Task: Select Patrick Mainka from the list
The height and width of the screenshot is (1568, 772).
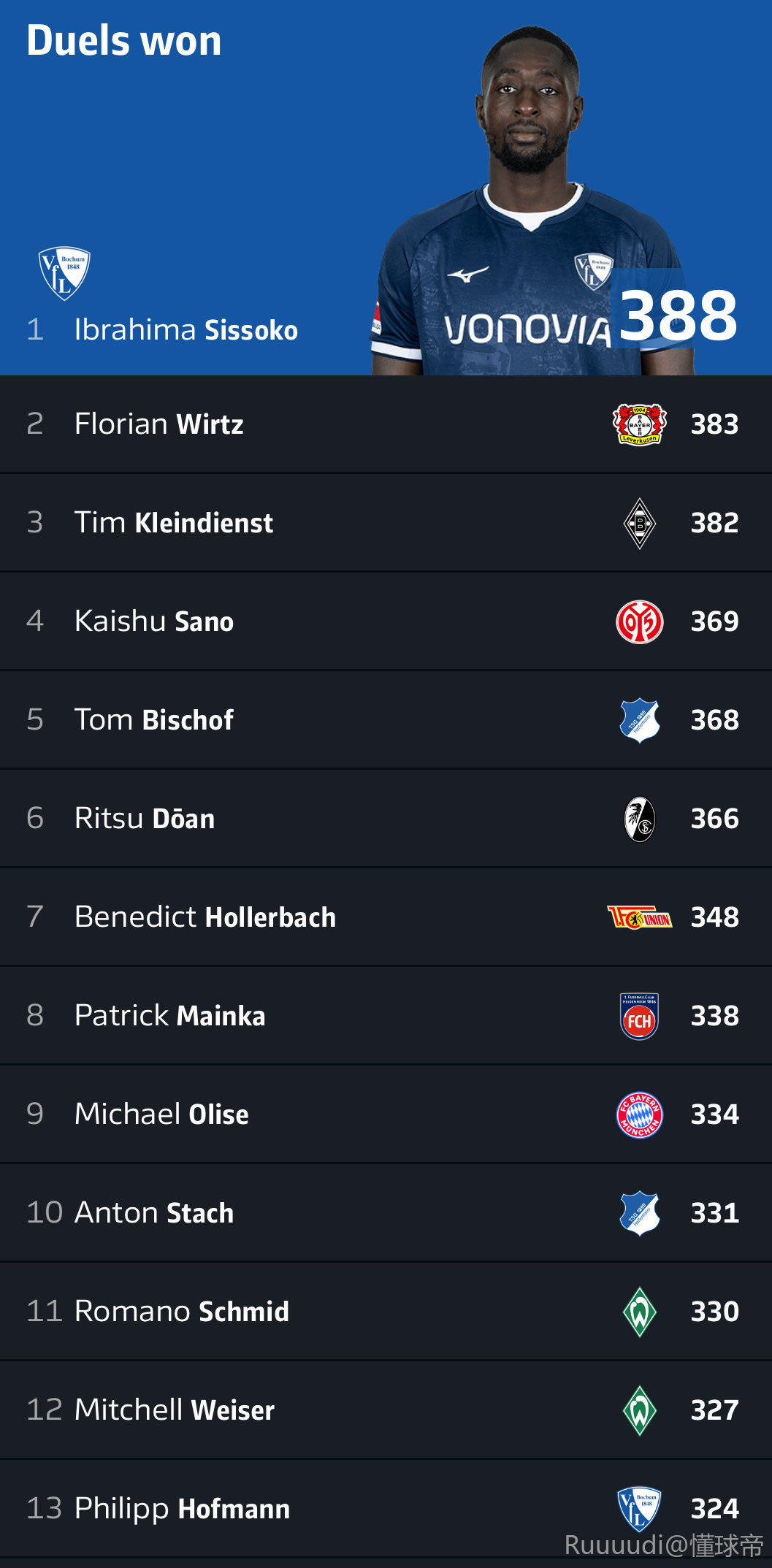Action: pyautogui.click(x=386, y=1016)
